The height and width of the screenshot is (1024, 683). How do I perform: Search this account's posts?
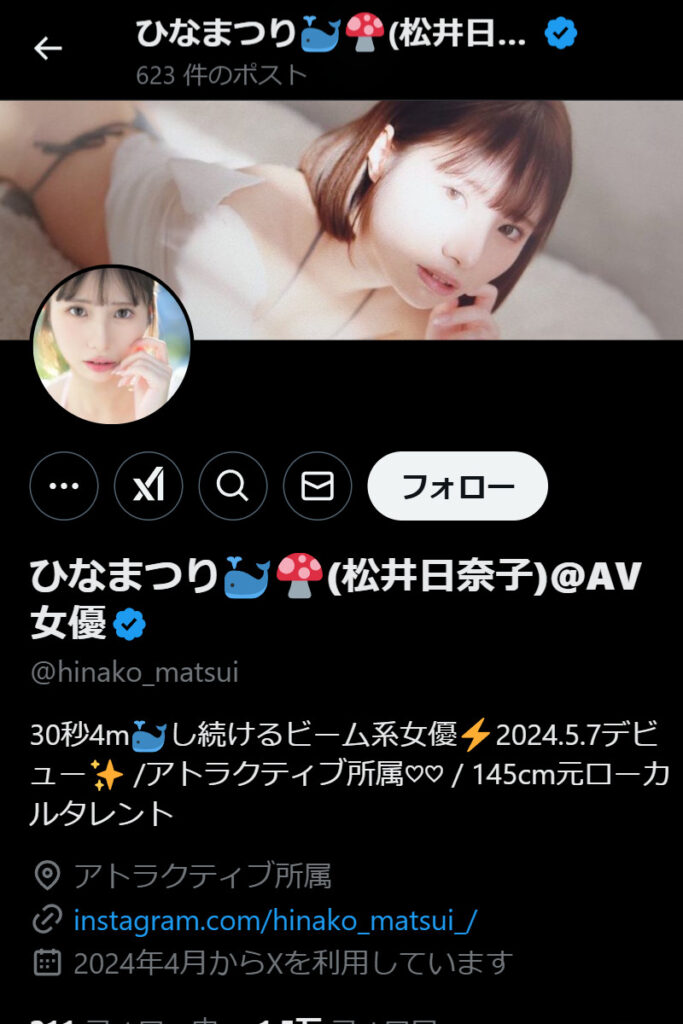click(233, 487)
